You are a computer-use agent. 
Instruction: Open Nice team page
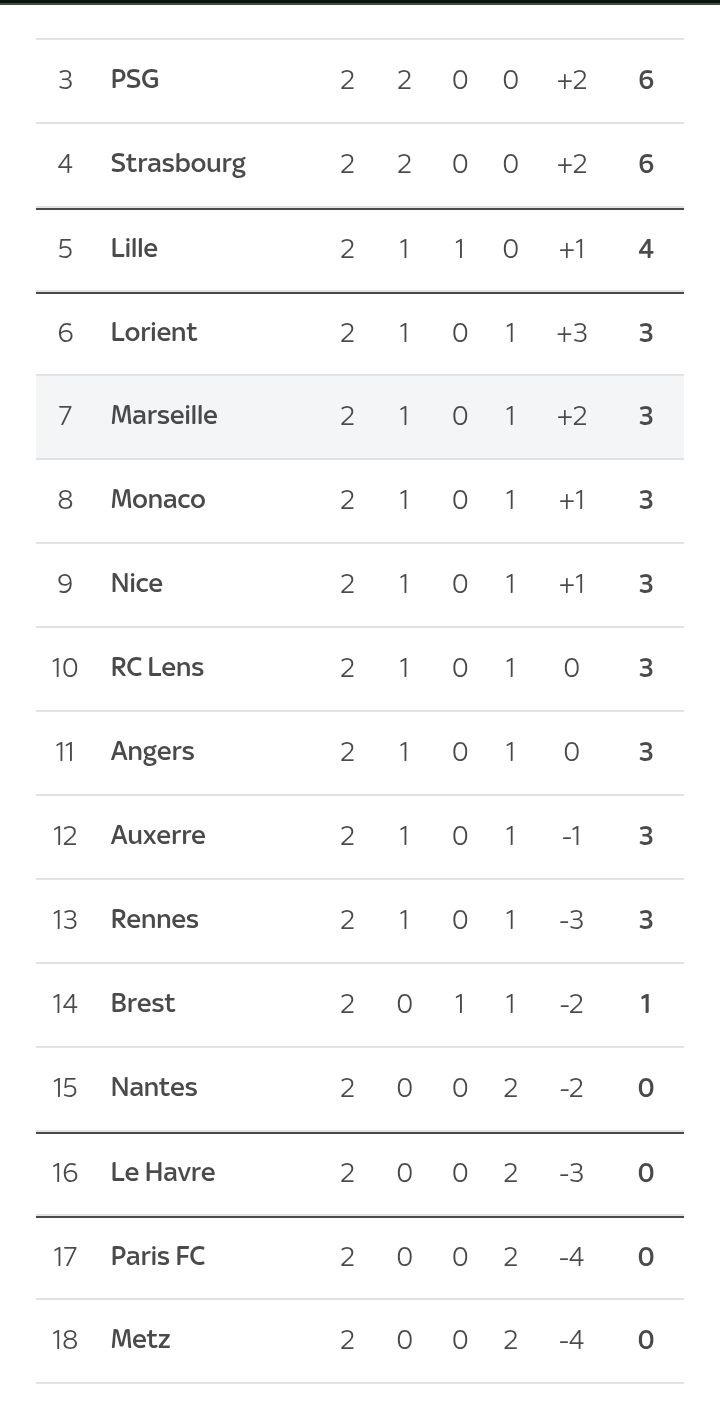tap(137, 584)
